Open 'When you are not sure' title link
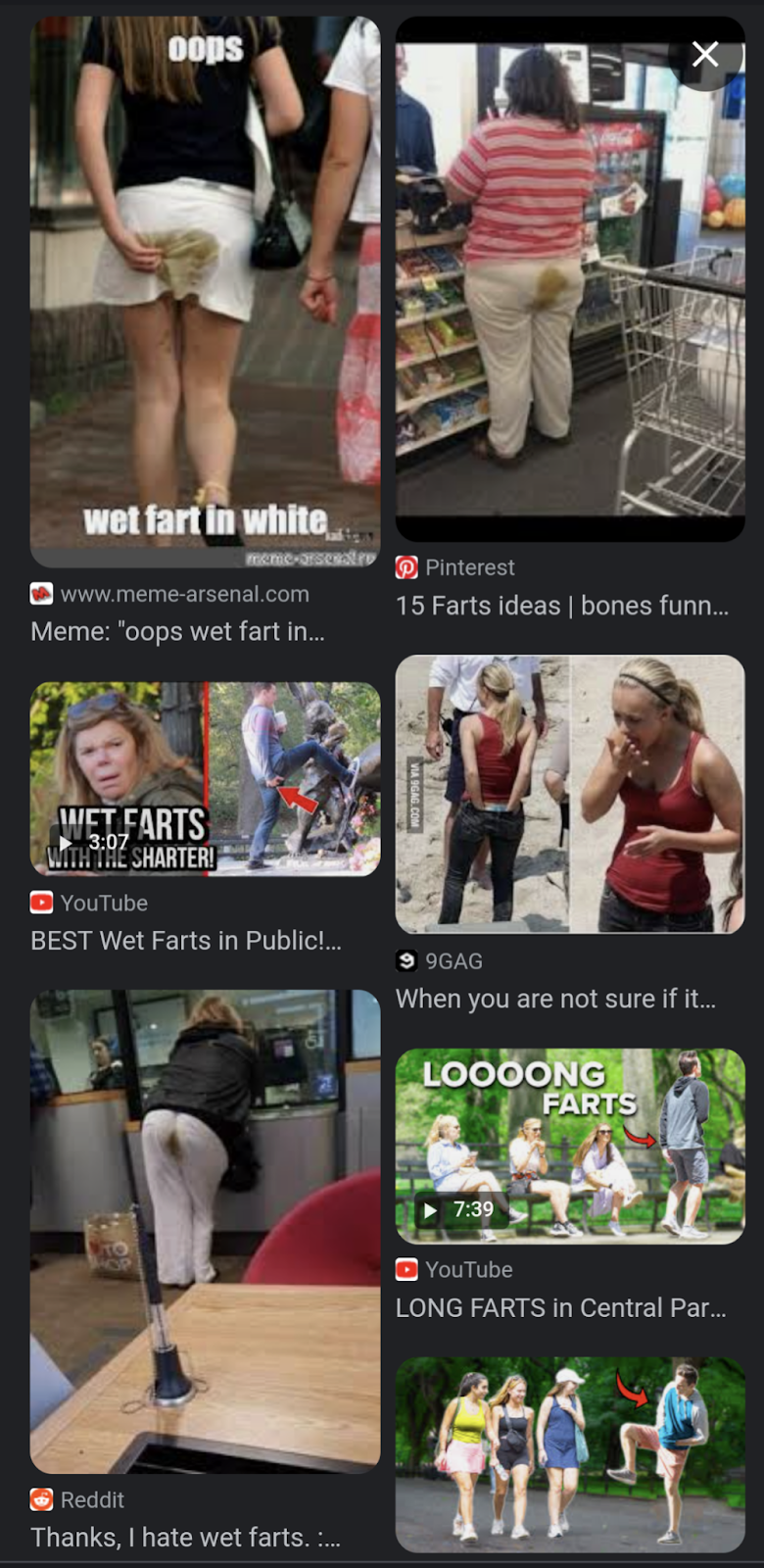This screenshot has width=764, height=1568. [x=555, y=999]
